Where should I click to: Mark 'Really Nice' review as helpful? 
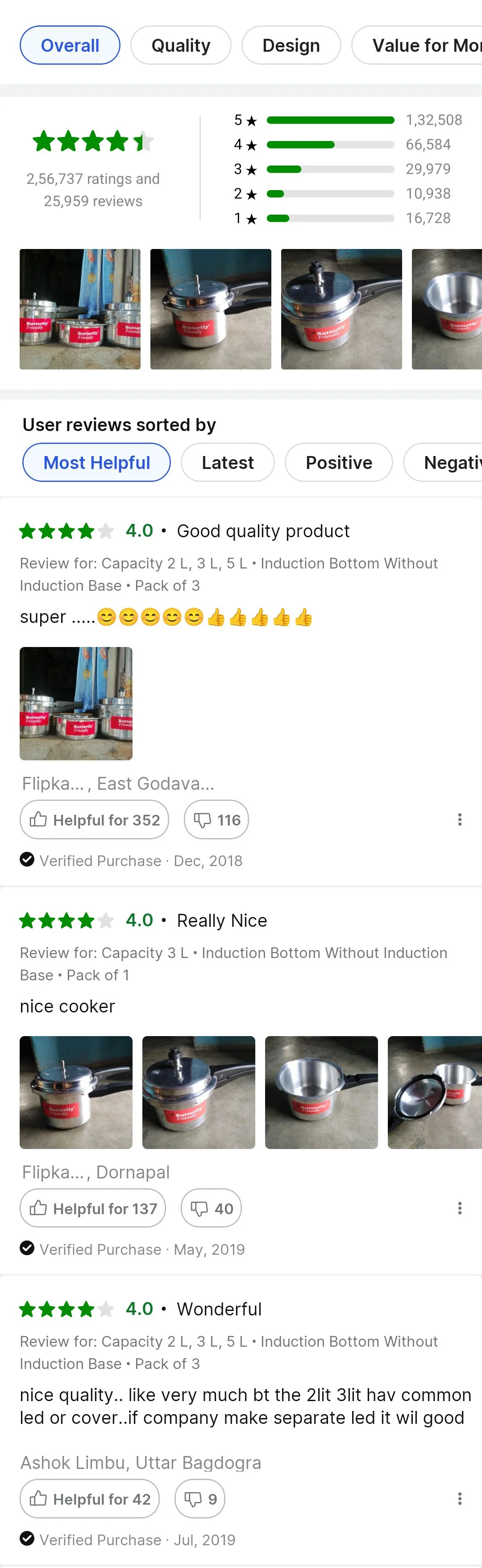click(x=93, y=1208)
